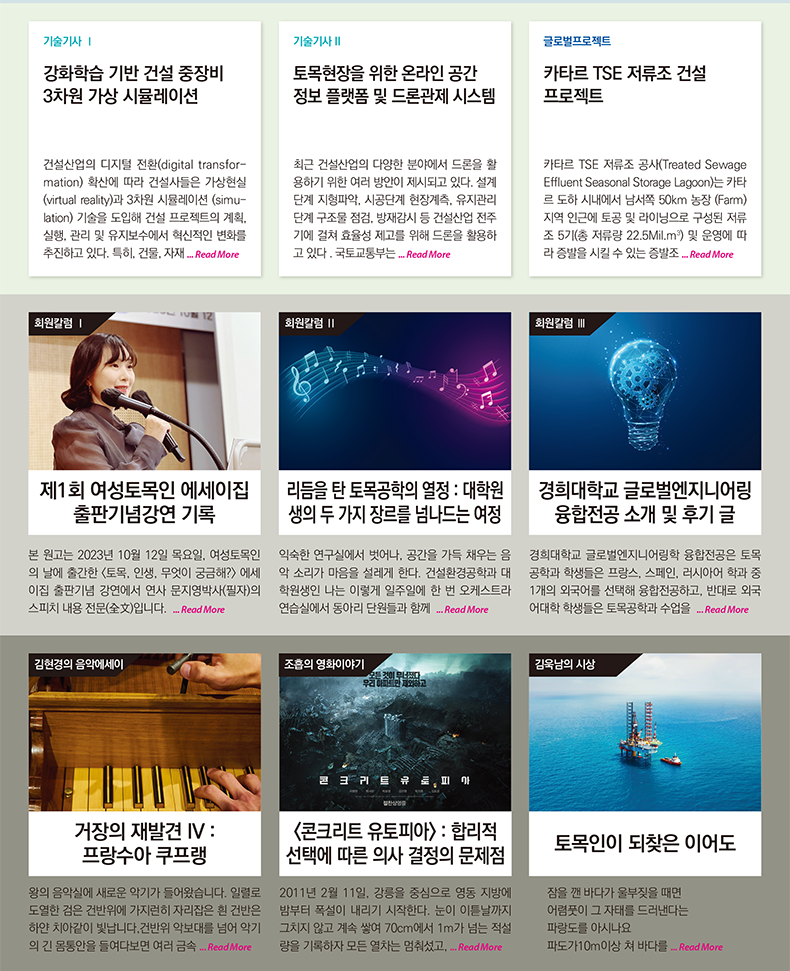Continue reading 리듬을 탄 토목공학의 열정
This screenshot has height=971, width=790.
click(465, 609)
